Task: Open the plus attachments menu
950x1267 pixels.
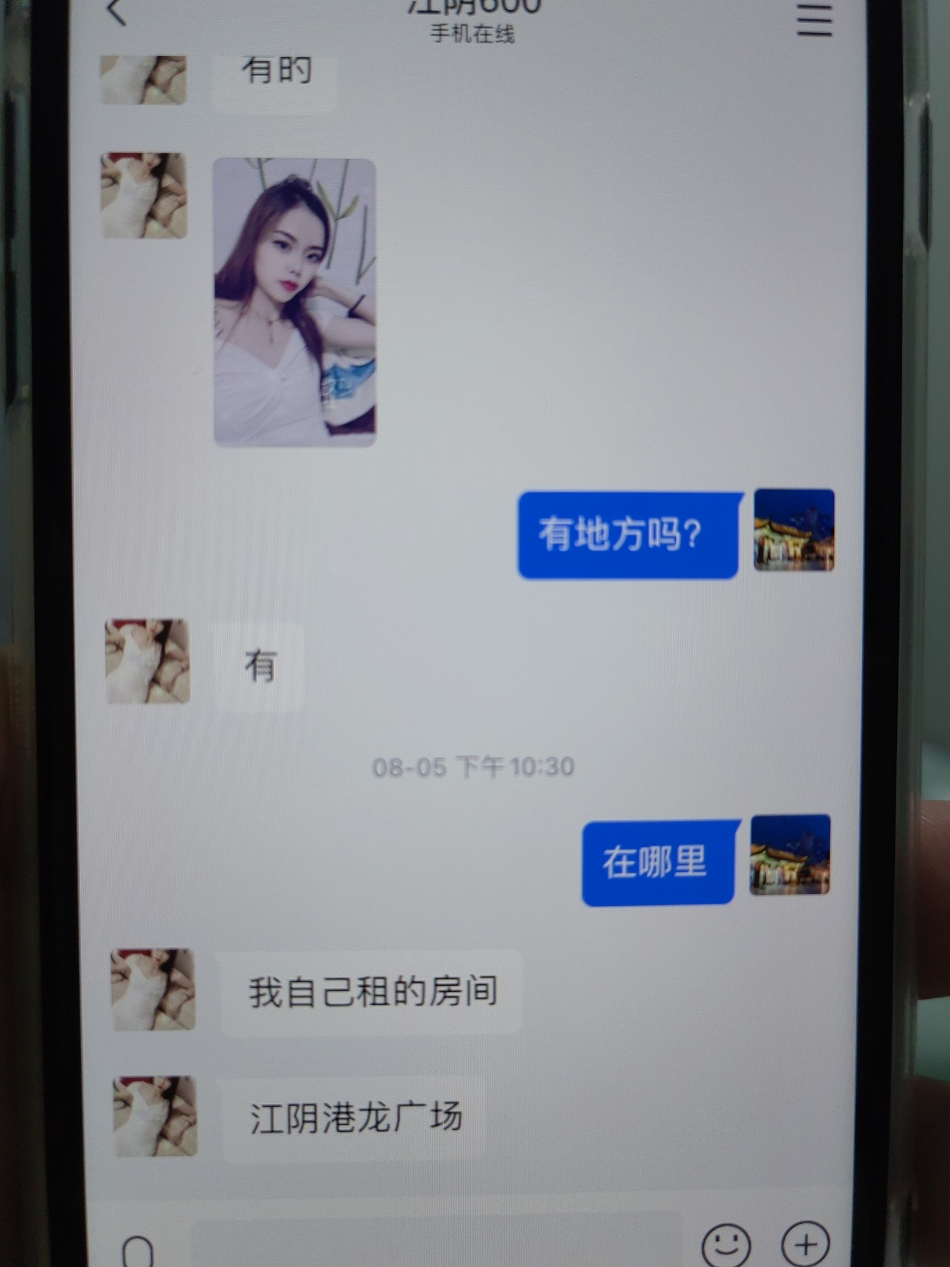Action: [805, 1245]
